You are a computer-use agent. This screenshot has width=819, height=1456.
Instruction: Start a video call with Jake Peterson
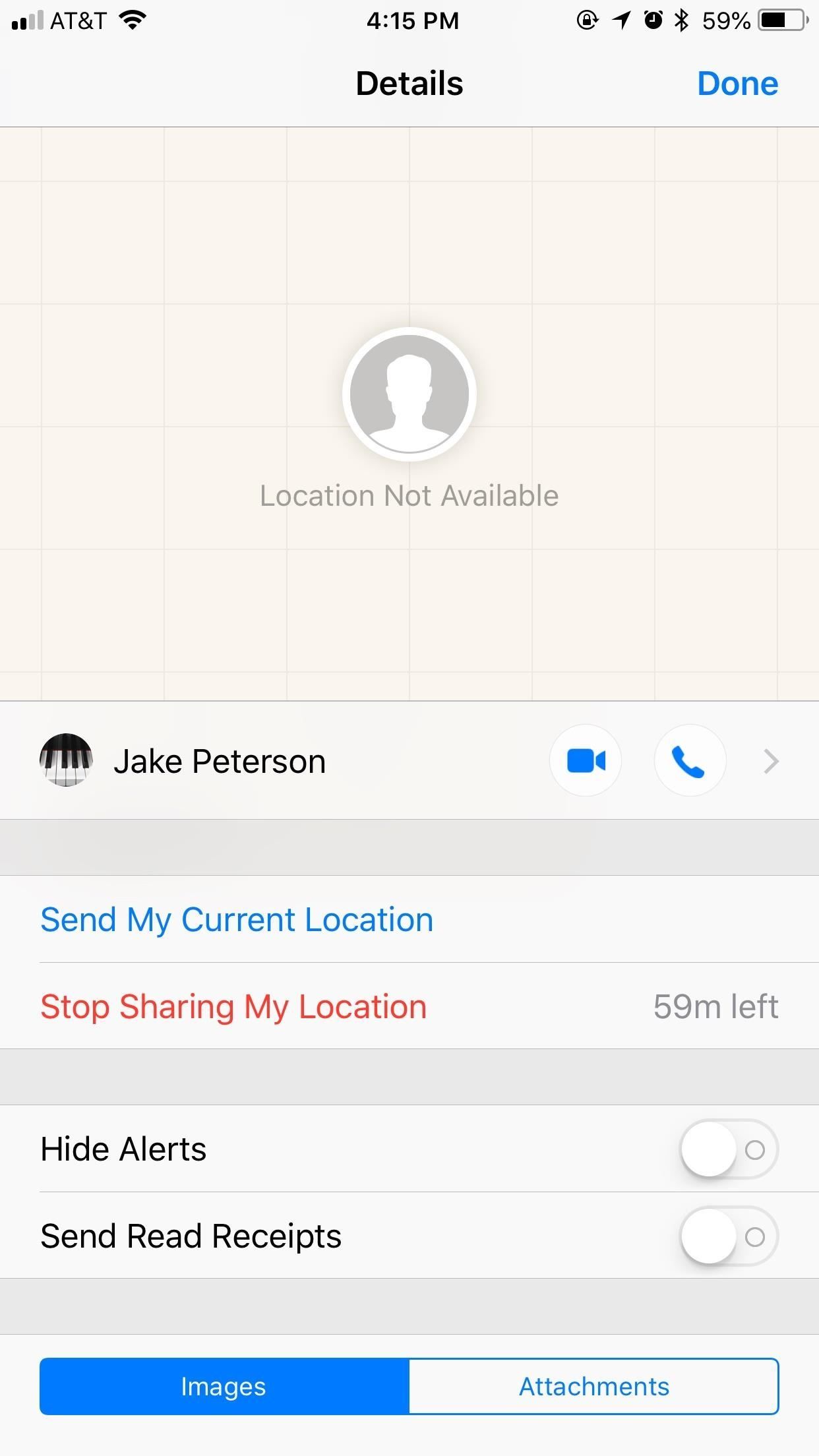[x=586, y=761]
